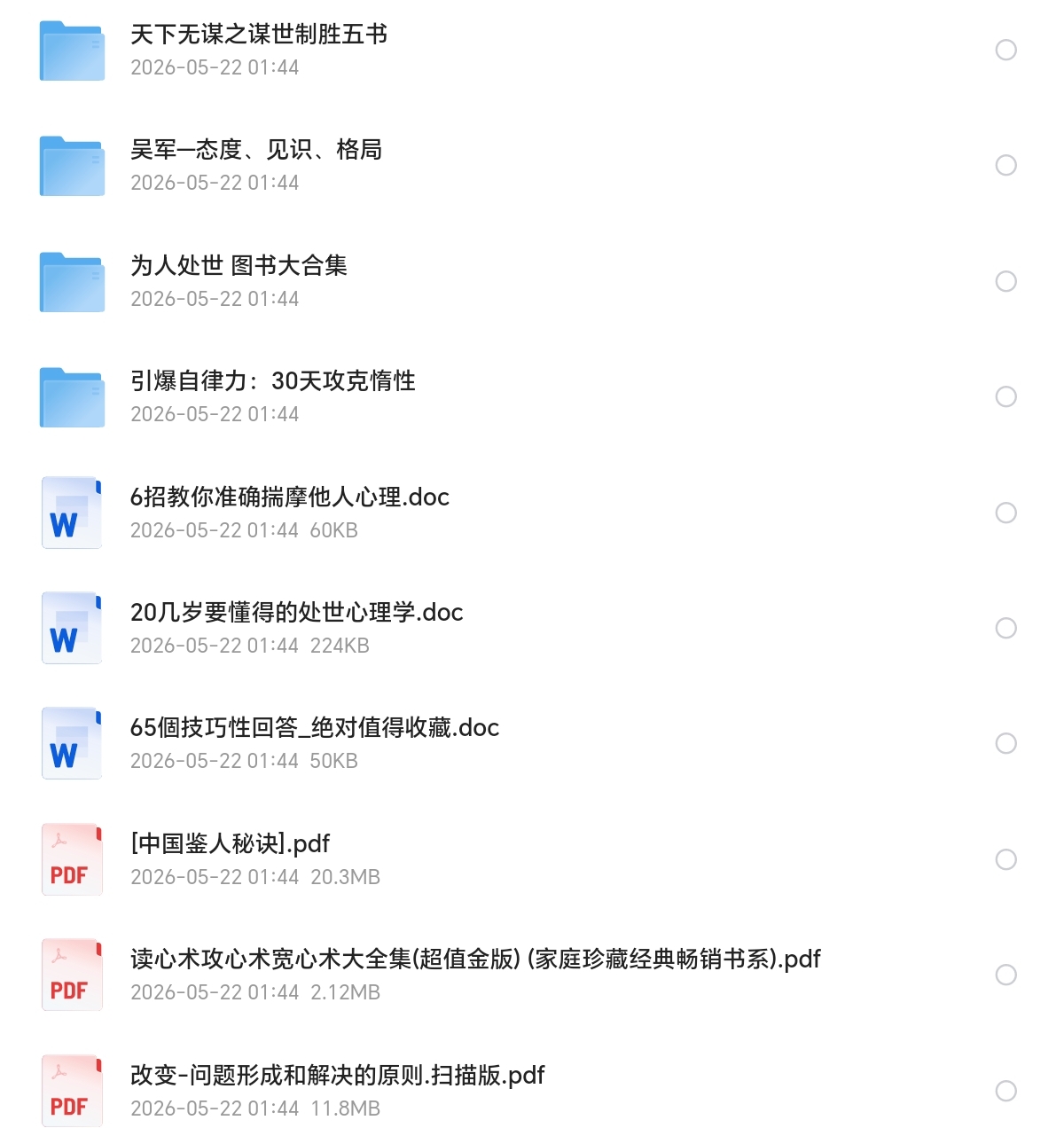The width and height of the screenshot is (1064, 1128).
Task: Select 6招教你准确揣摩他人心理.doc via its circle
Action: coord(1005,513)
